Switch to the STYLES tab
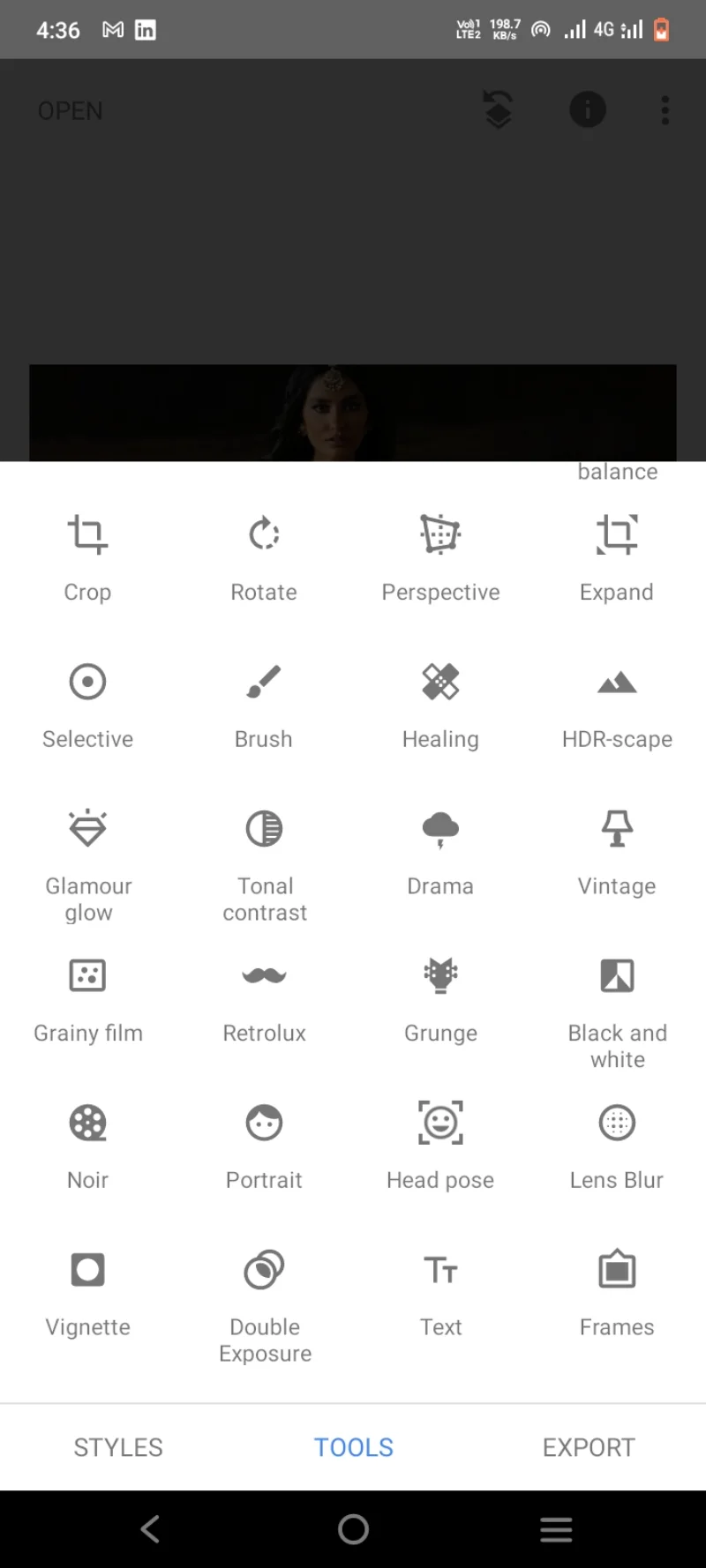706x1568 pixels. pos(117,1446)
